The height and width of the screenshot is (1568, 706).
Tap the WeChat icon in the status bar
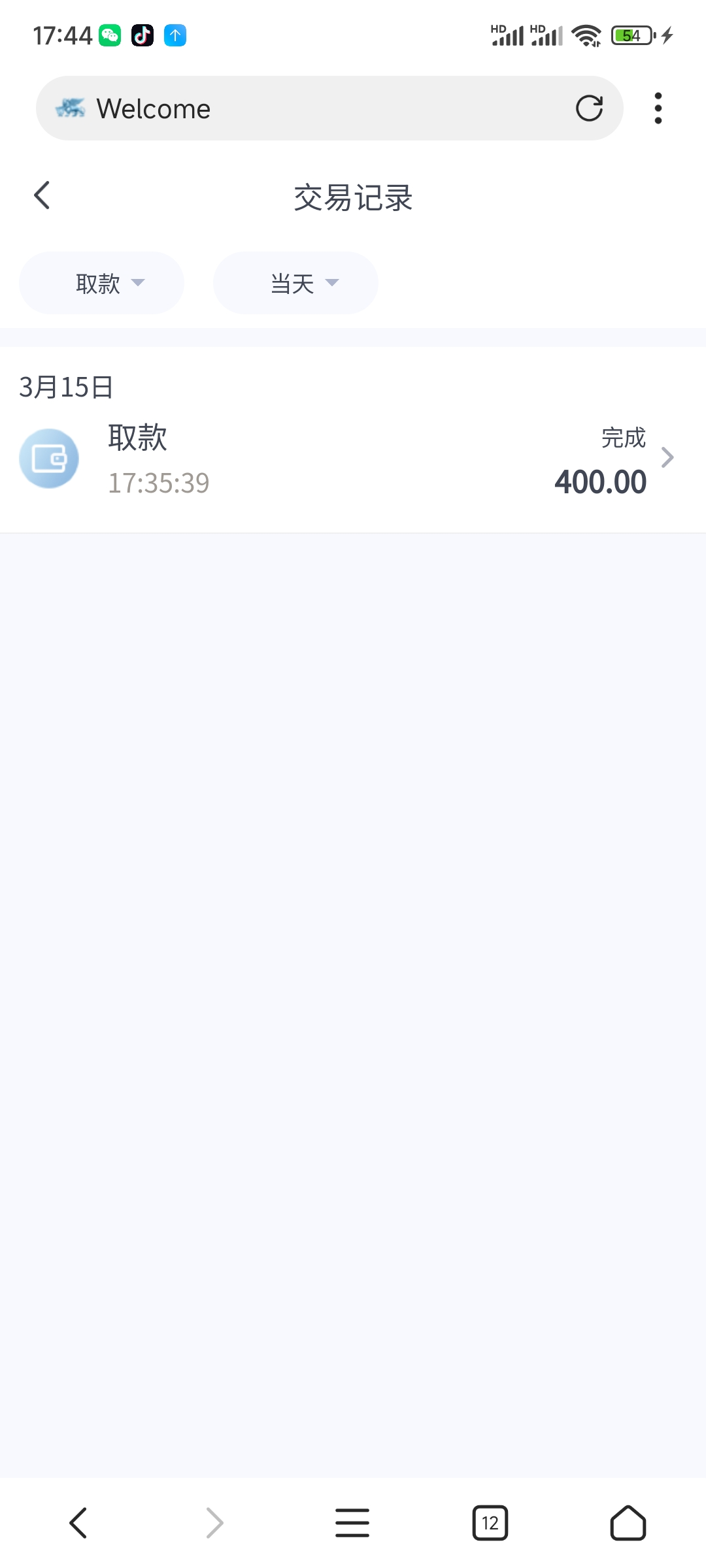click(x=110, y=35)
